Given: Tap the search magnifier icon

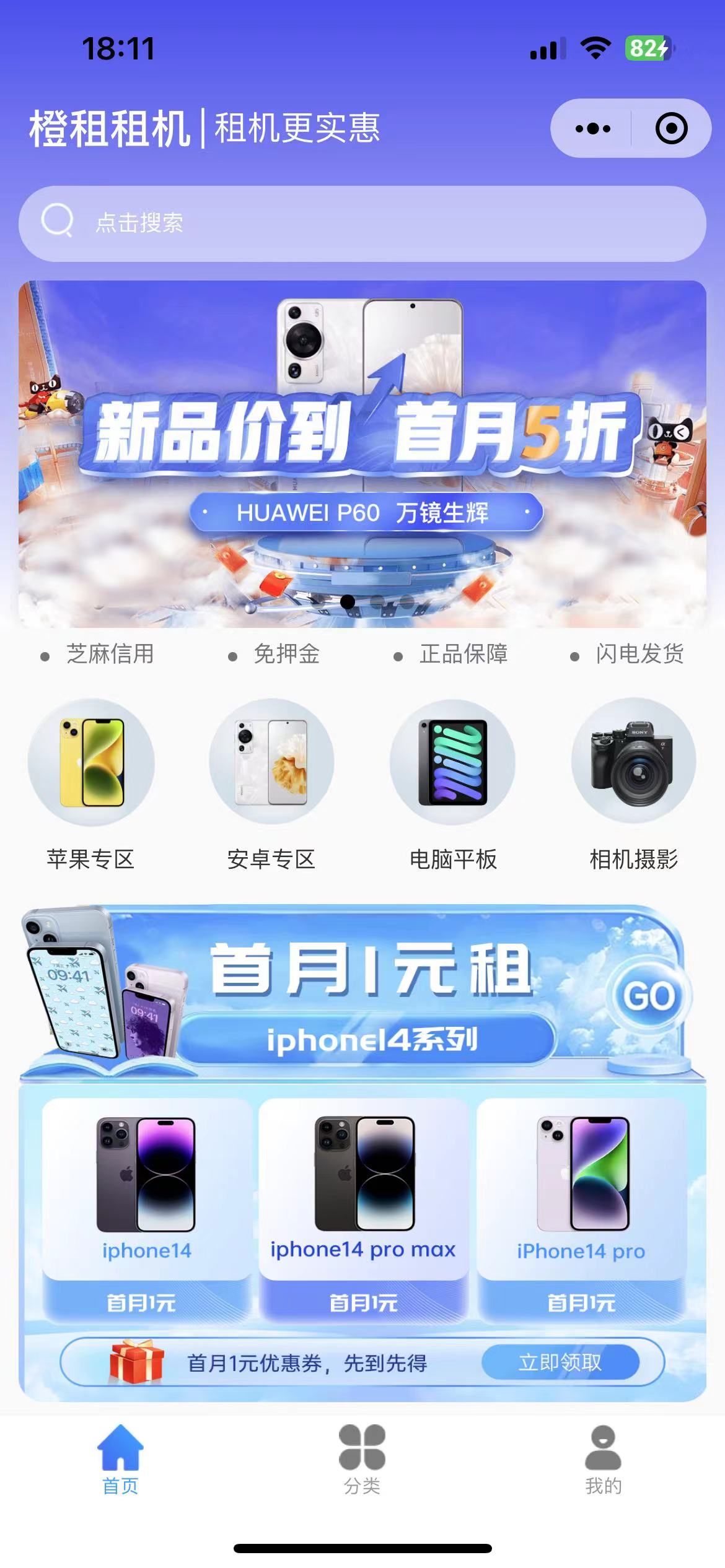Looking at the screenshot, I should click(57, 223).
